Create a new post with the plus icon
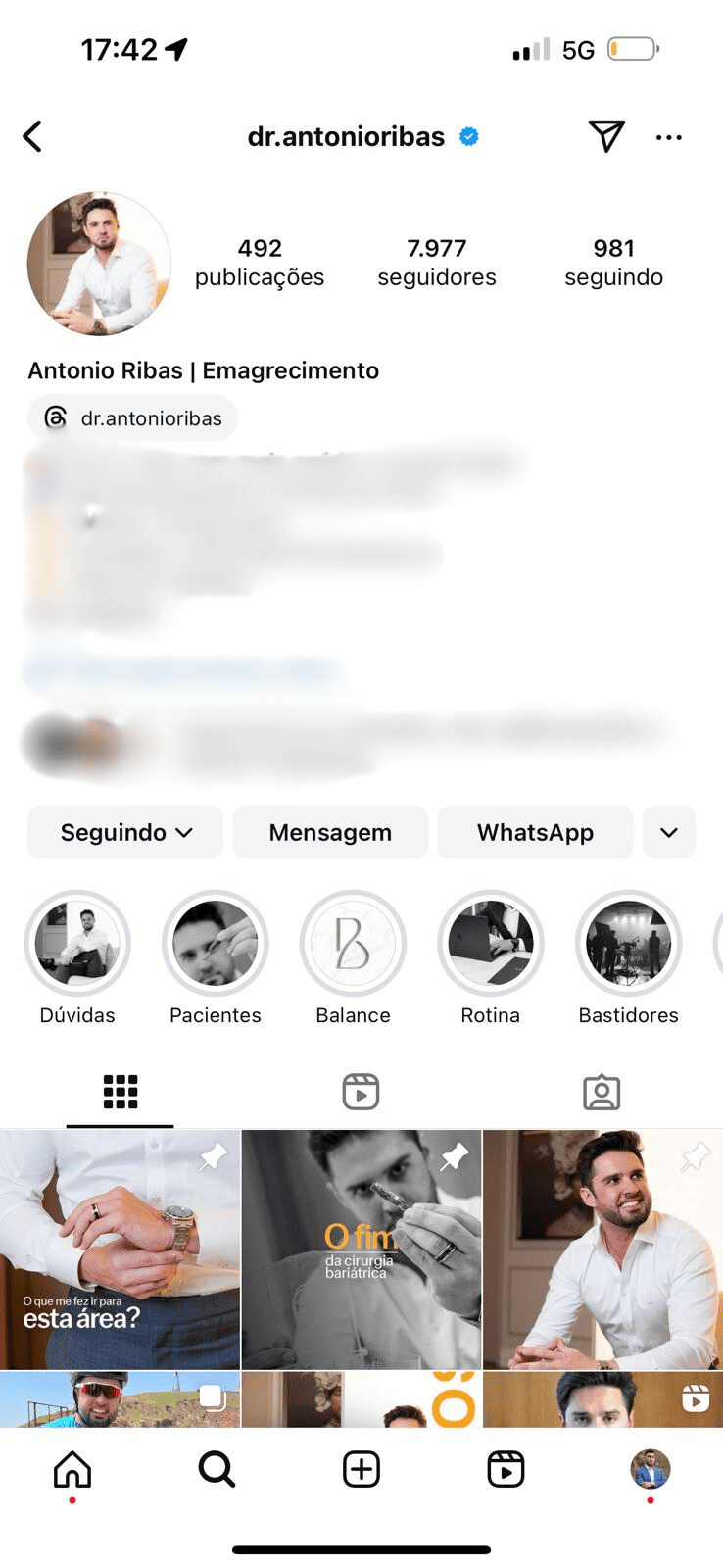Viewport: 723px width, 1568px height. point(361,1469)
